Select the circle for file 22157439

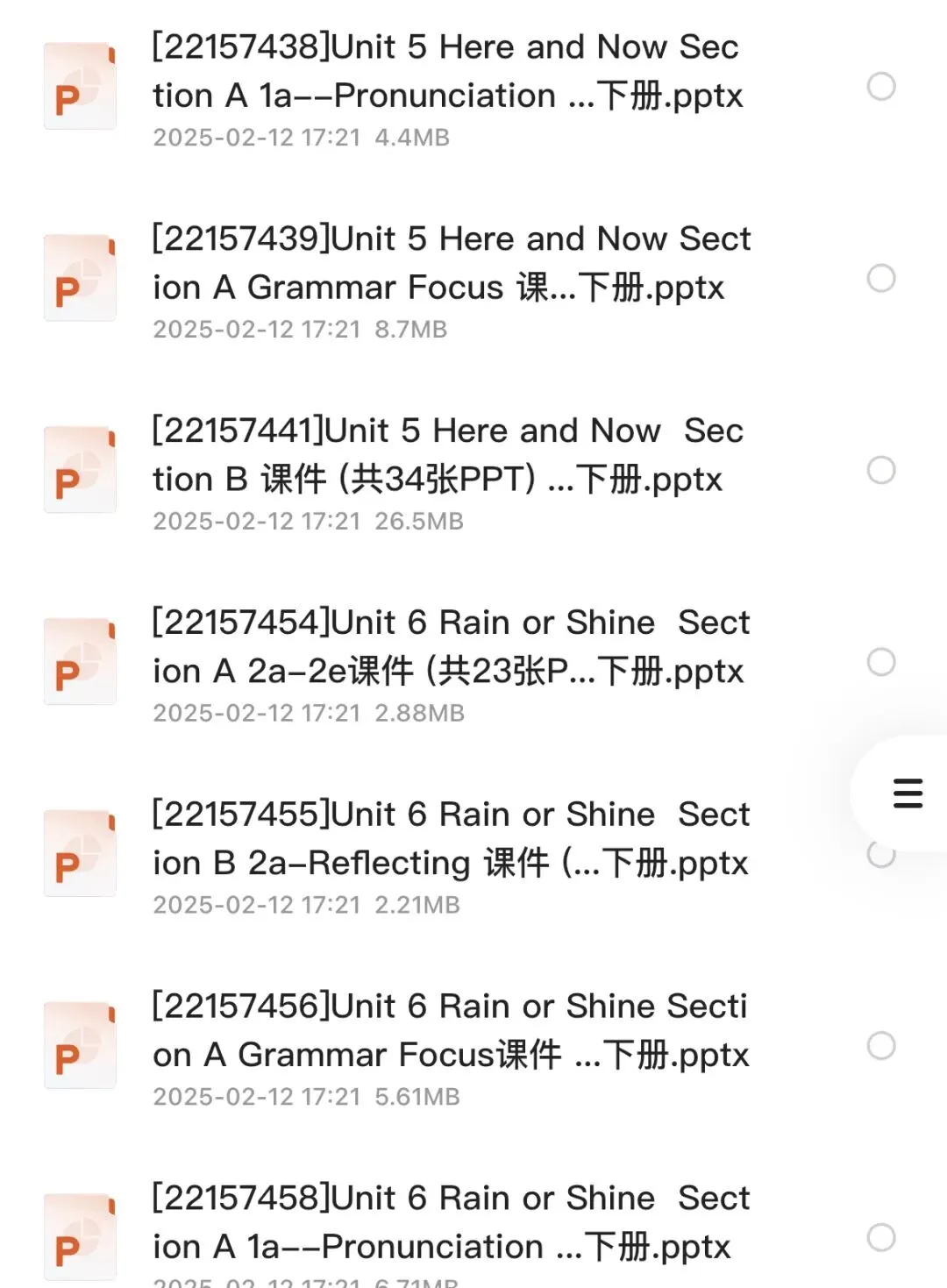(881, 278)
